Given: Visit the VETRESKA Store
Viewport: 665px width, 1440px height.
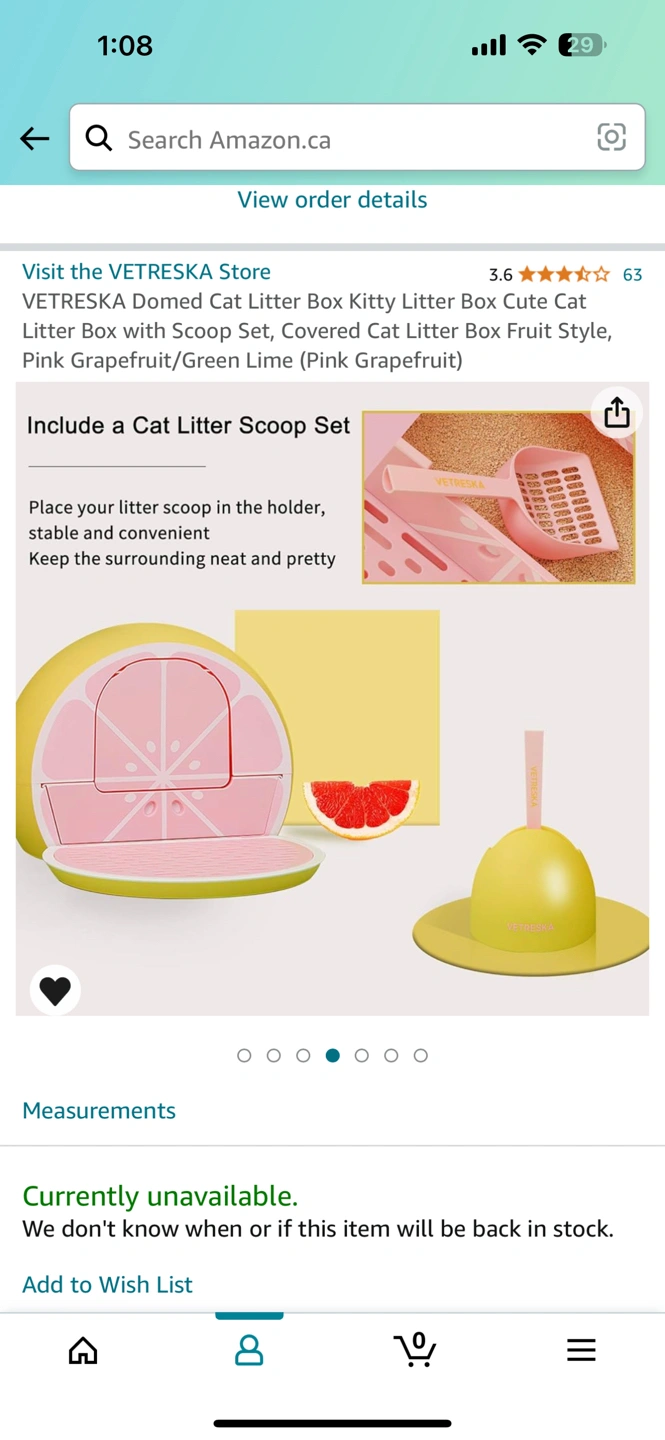Looking at the screenshot, I should 146,272.
